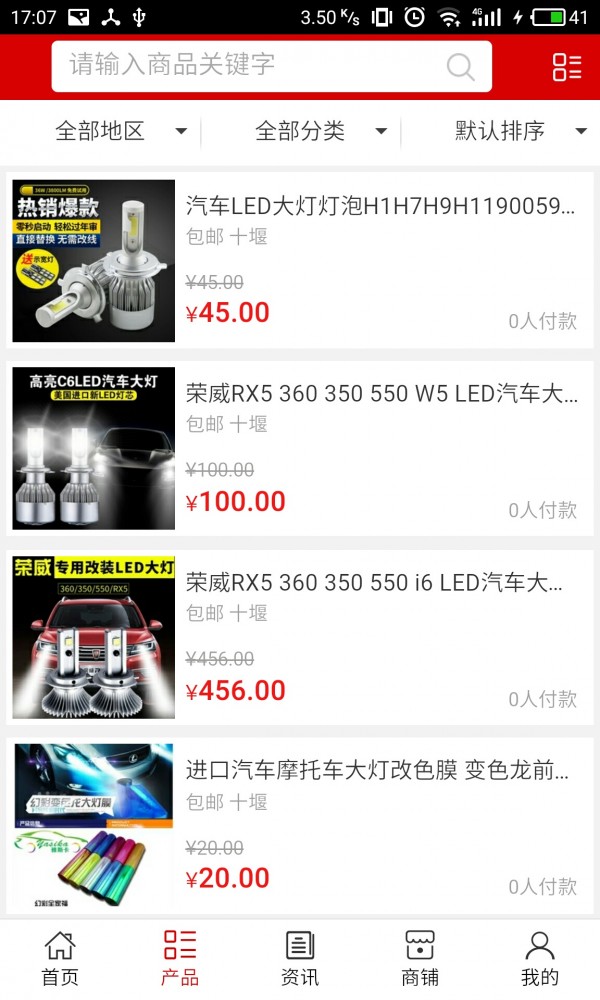
Task: Switch to the 资讯 news tab
Action: click(300, 958)
